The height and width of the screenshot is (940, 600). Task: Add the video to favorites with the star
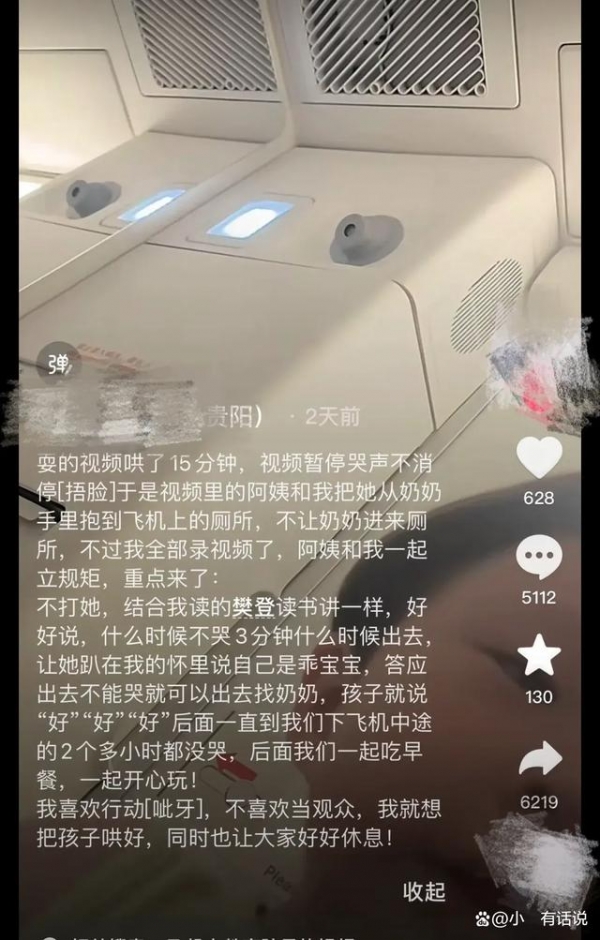[539, 654]
